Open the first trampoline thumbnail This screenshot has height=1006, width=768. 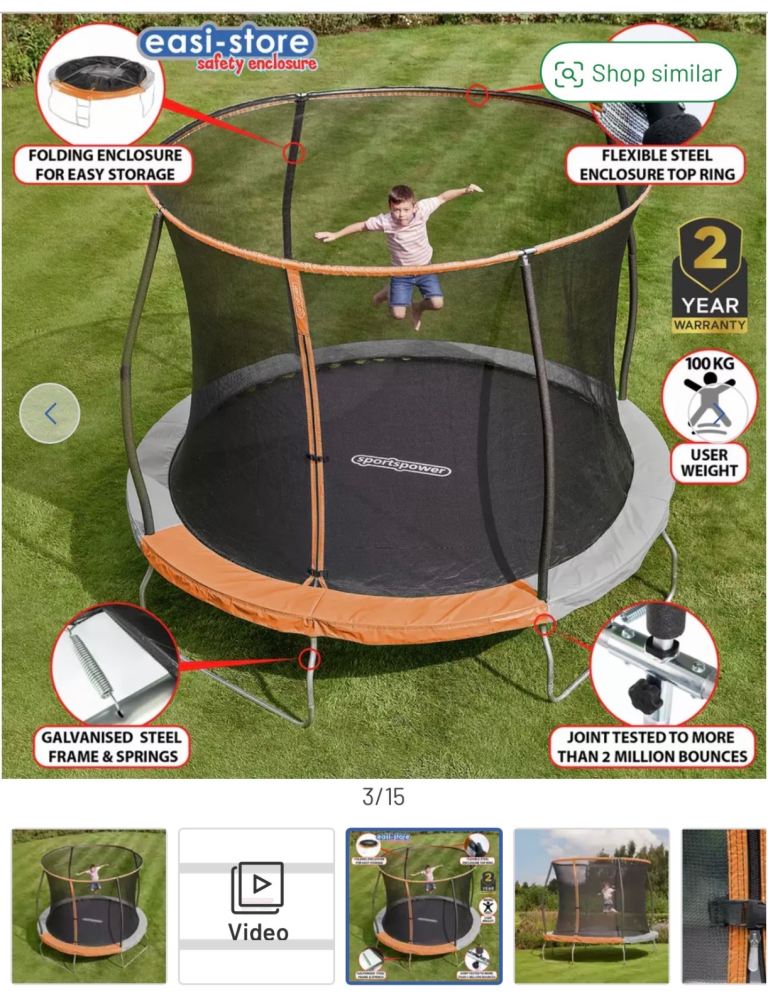tap(89, 906)
